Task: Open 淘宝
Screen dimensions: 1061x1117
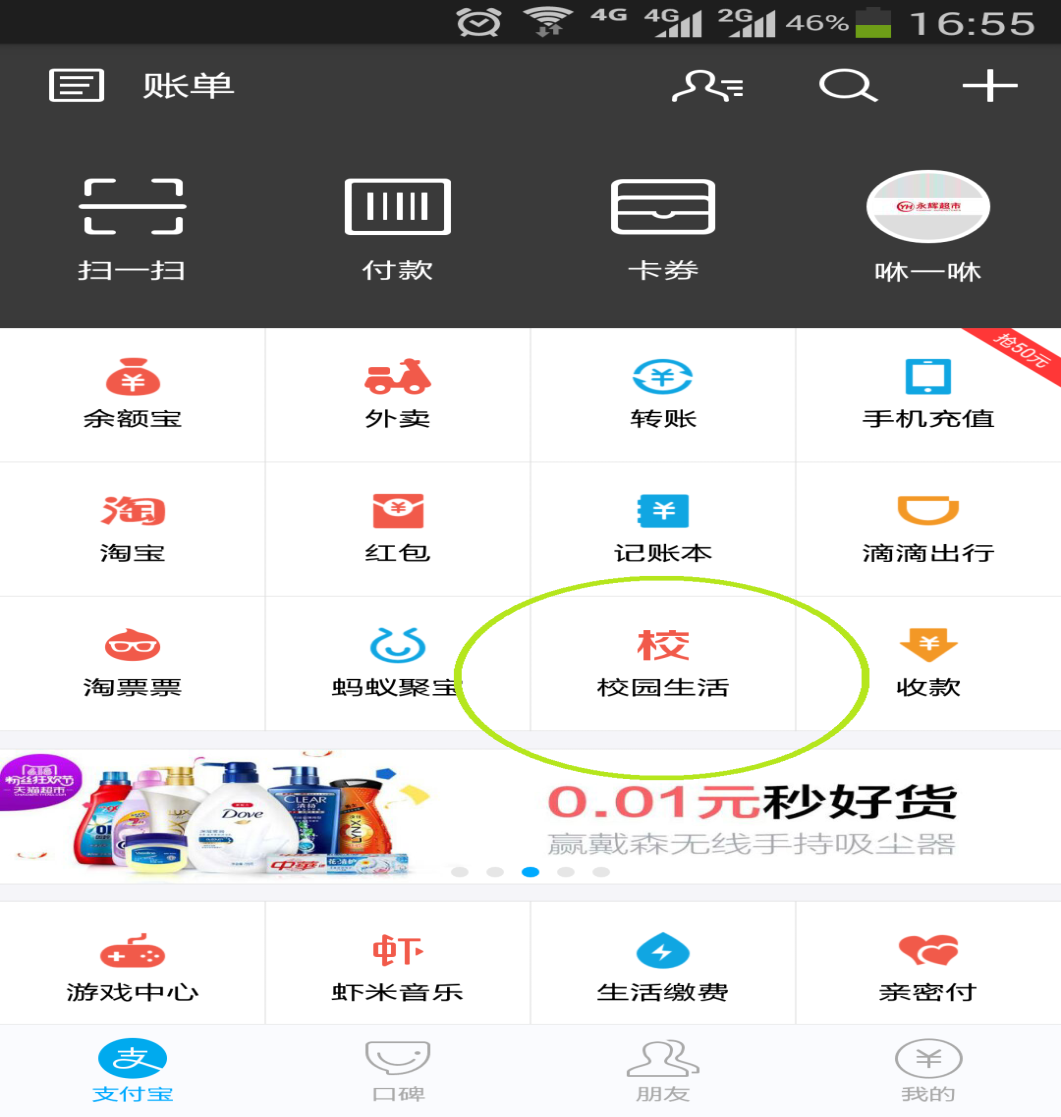Action: 132,529
